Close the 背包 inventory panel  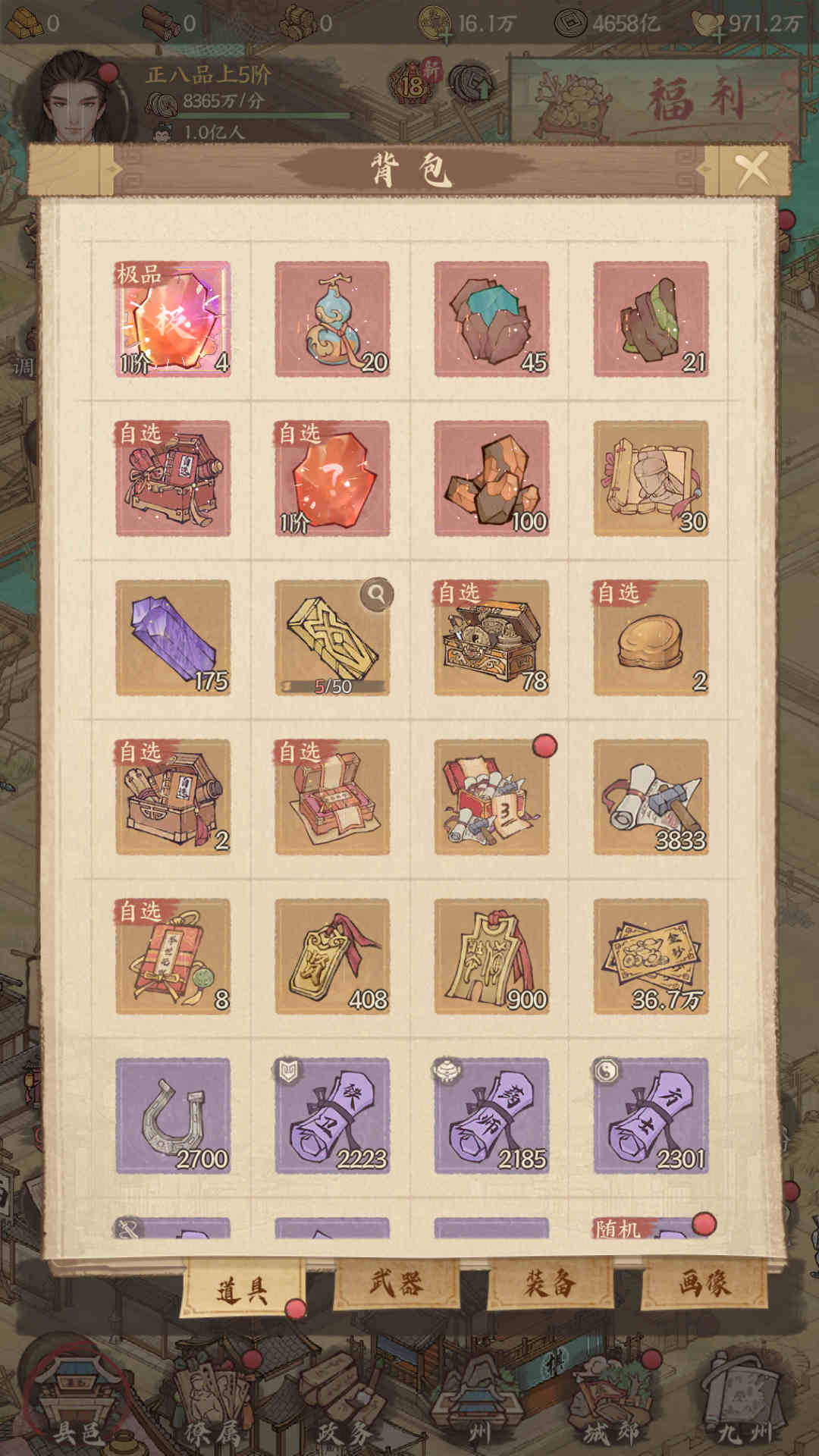point(752,169)
